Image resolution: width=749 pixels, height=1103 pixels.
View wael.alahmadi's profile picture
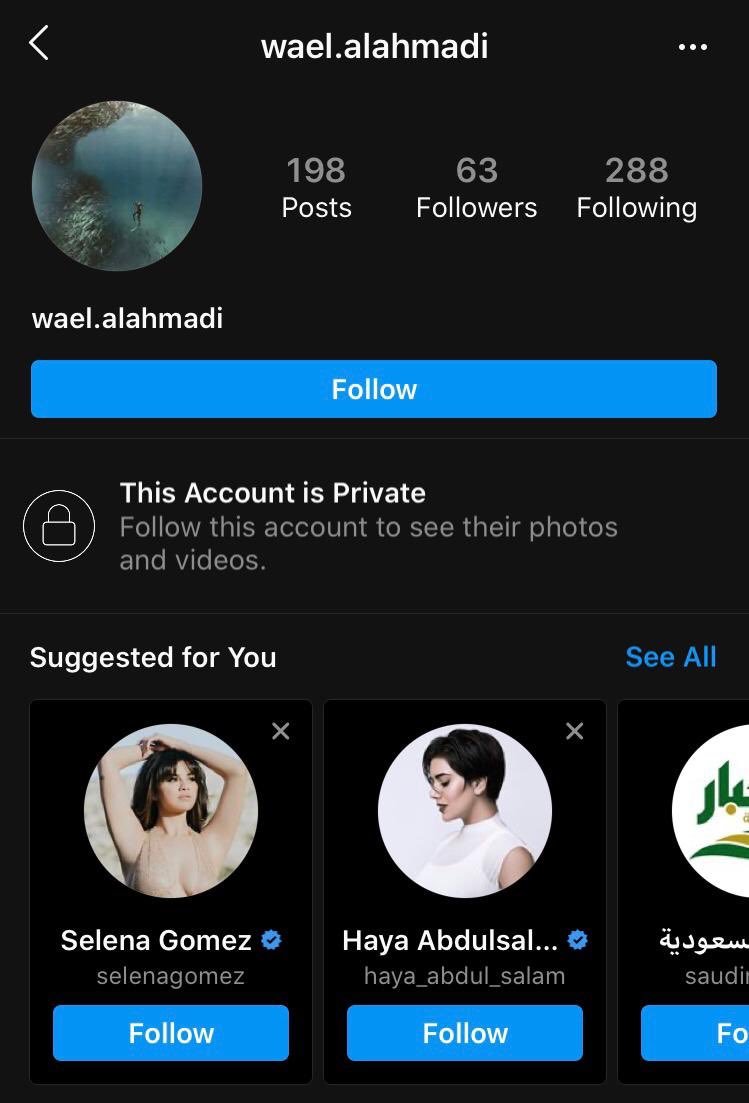[117, 186]
